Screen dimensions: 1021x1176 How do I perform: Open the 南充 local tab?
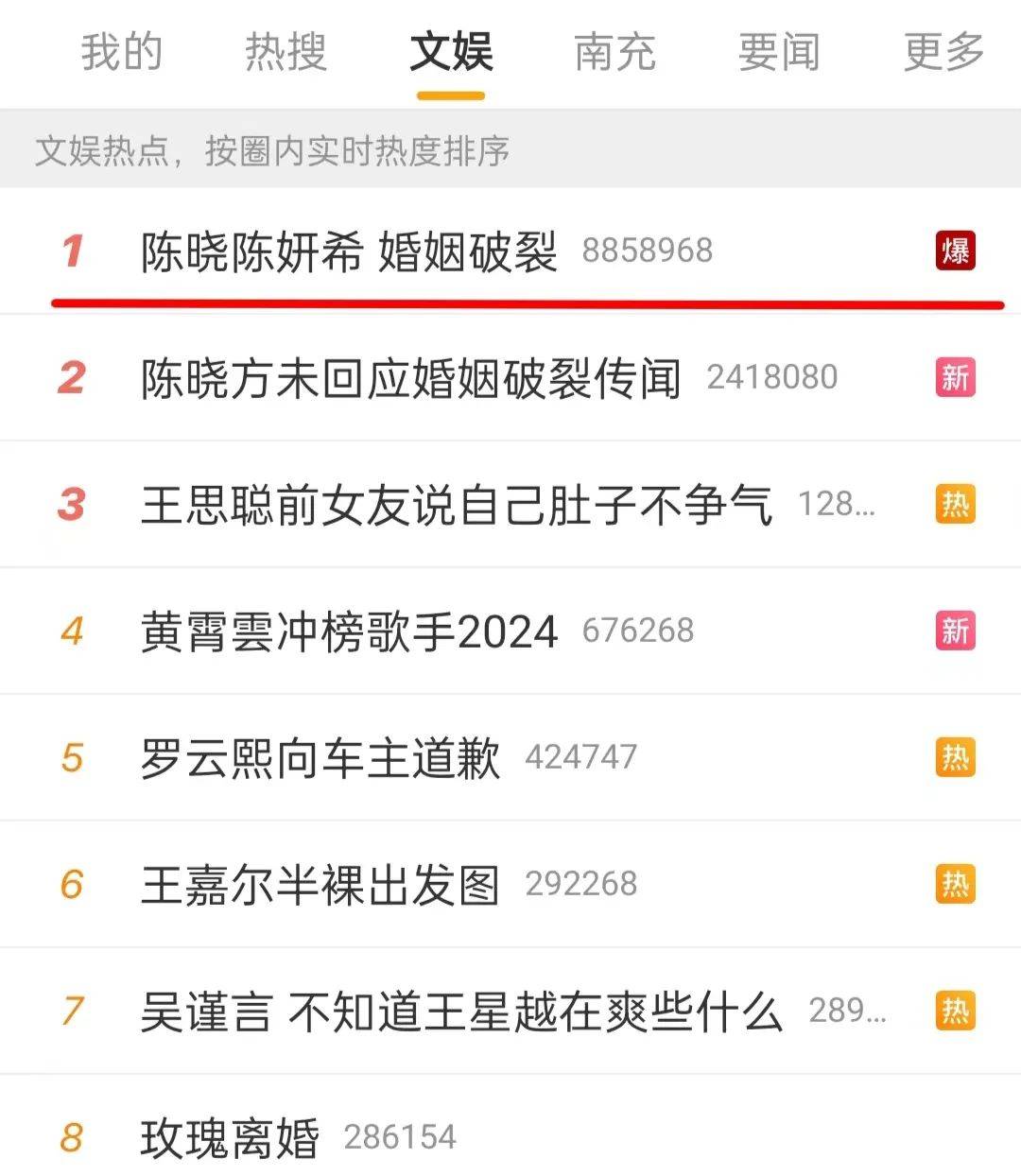[x=614, y=52]
